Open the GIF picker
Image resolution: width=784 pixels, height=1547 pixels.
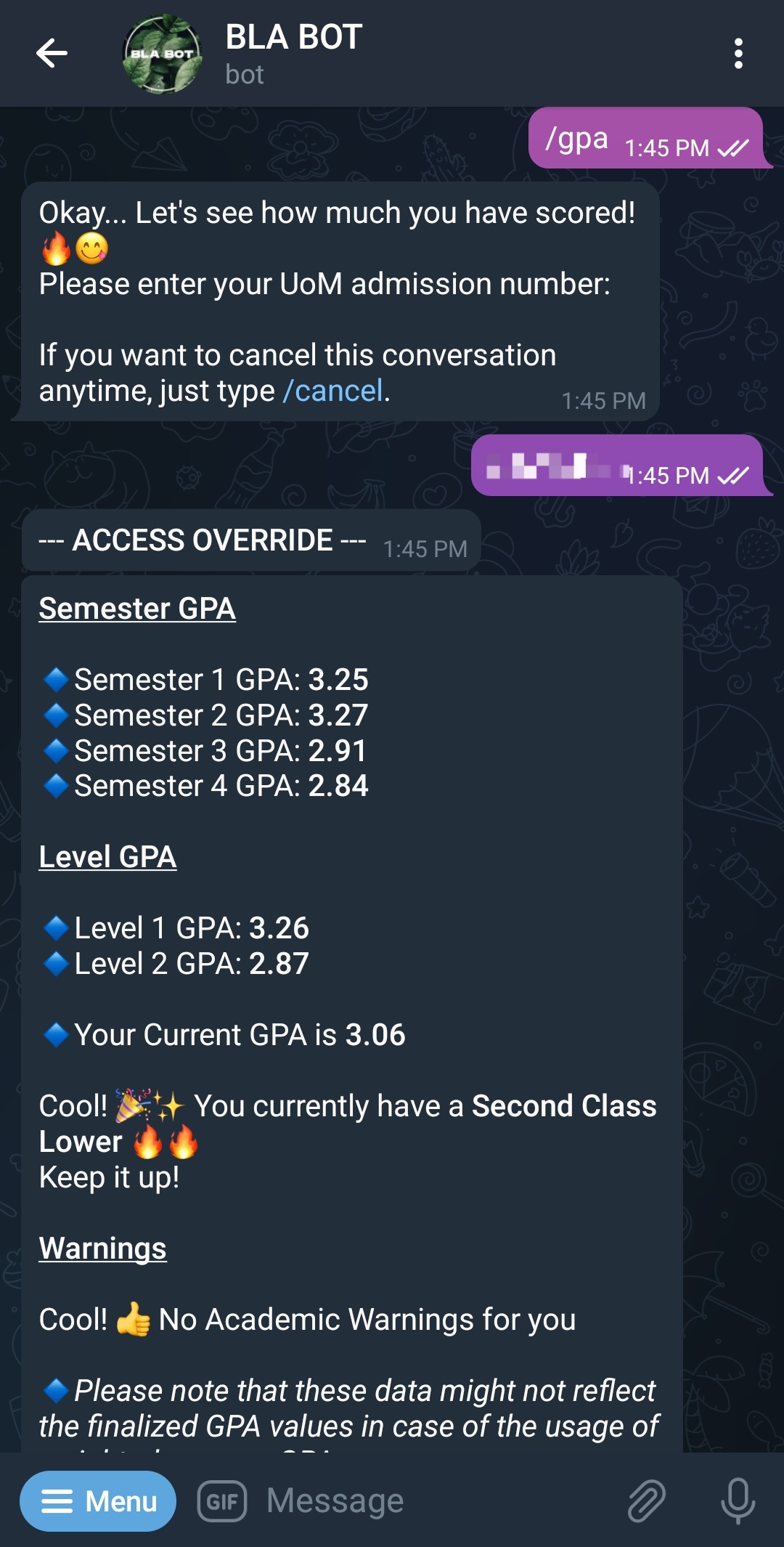[x=222, y=1501]
